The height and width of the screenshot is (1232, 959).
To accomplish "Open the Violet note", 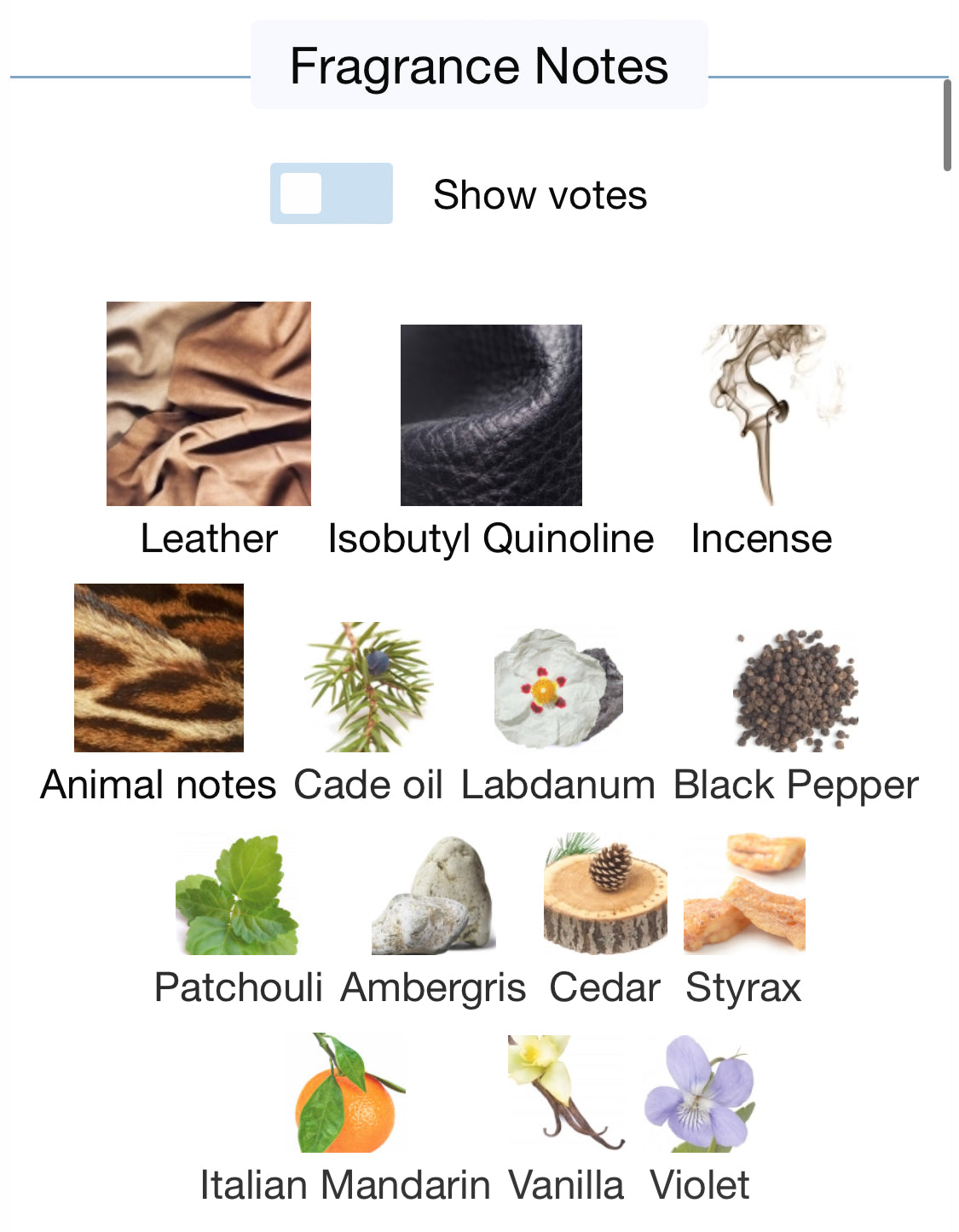I will point(700,1093).
